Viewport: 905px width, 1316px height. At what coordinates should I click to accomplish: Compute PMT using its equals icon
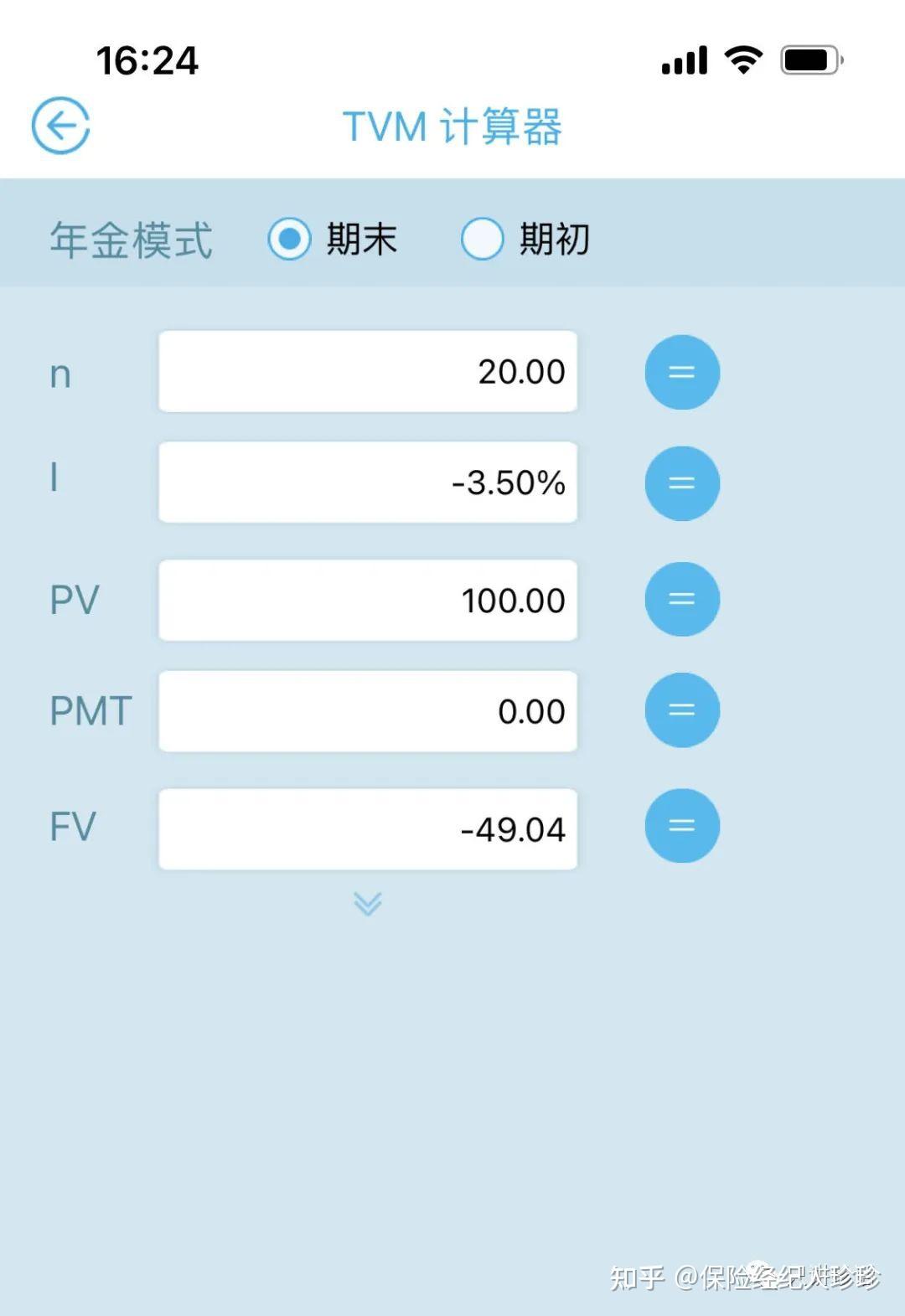point(681,710)
